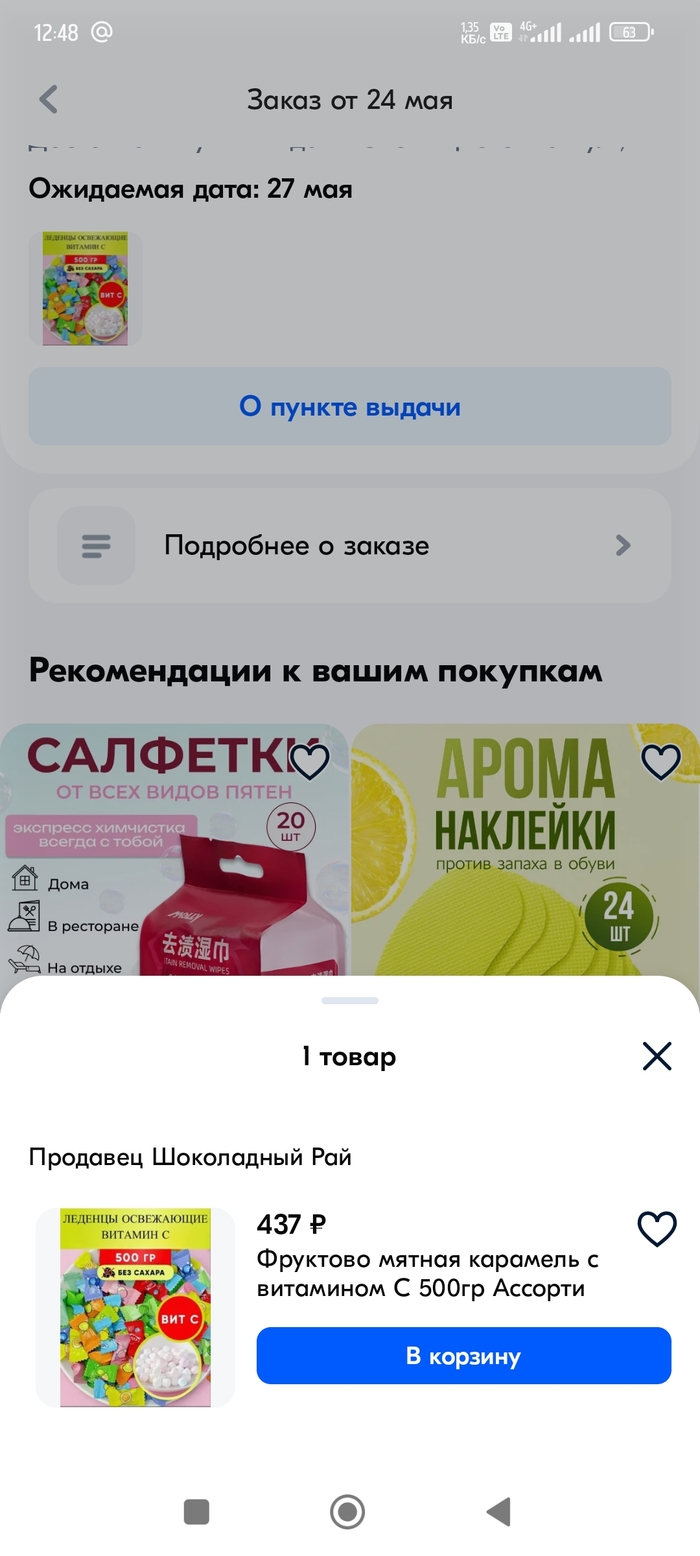Favorite the 437 ₽ caramel item
The height and width of the screenshot is (1556, 700).
click(657, 1229)
